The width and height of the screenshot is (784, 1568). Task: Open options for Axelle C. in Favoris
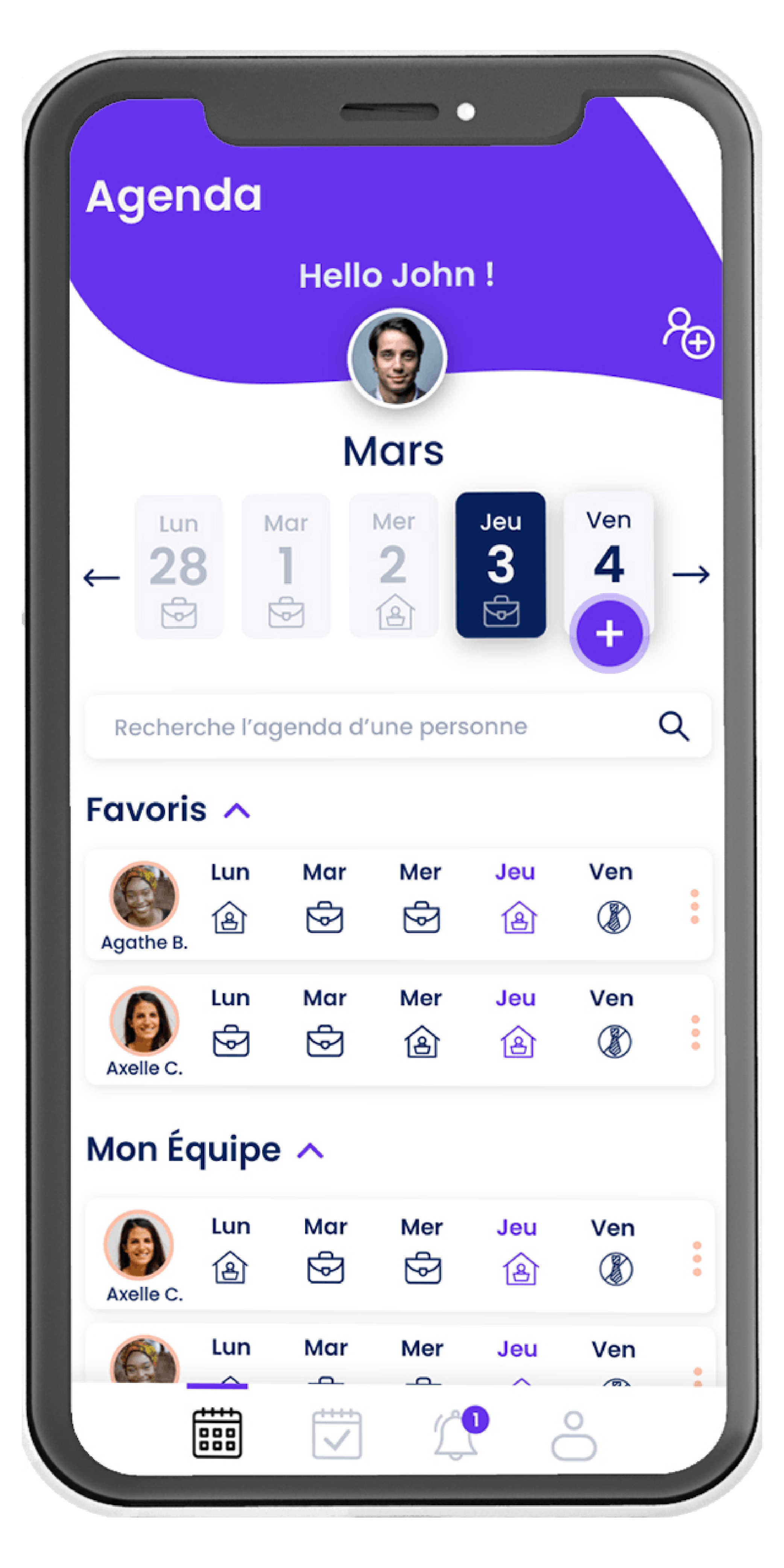[695, 1032]
